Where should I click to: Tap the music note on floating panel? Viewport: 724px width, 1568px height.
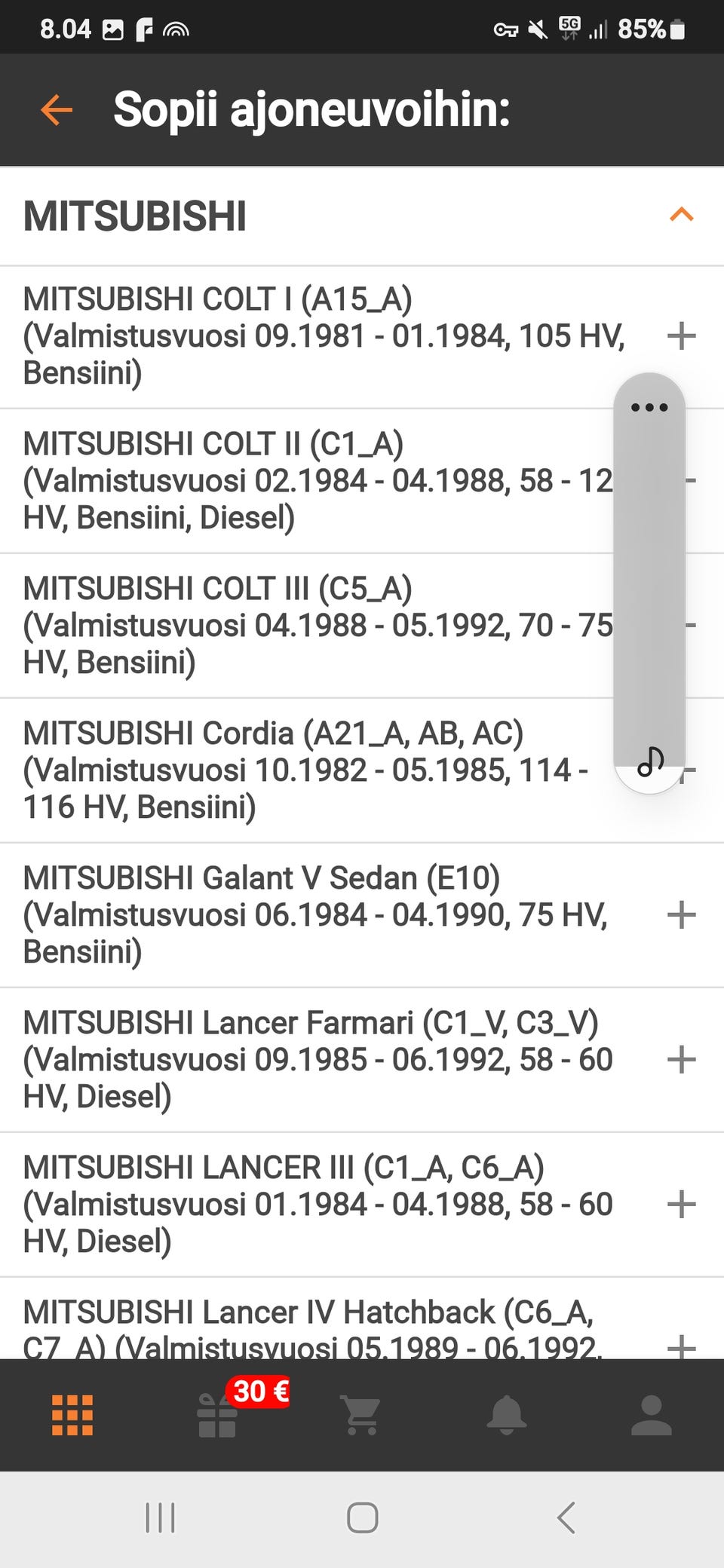tap(650, 761)
